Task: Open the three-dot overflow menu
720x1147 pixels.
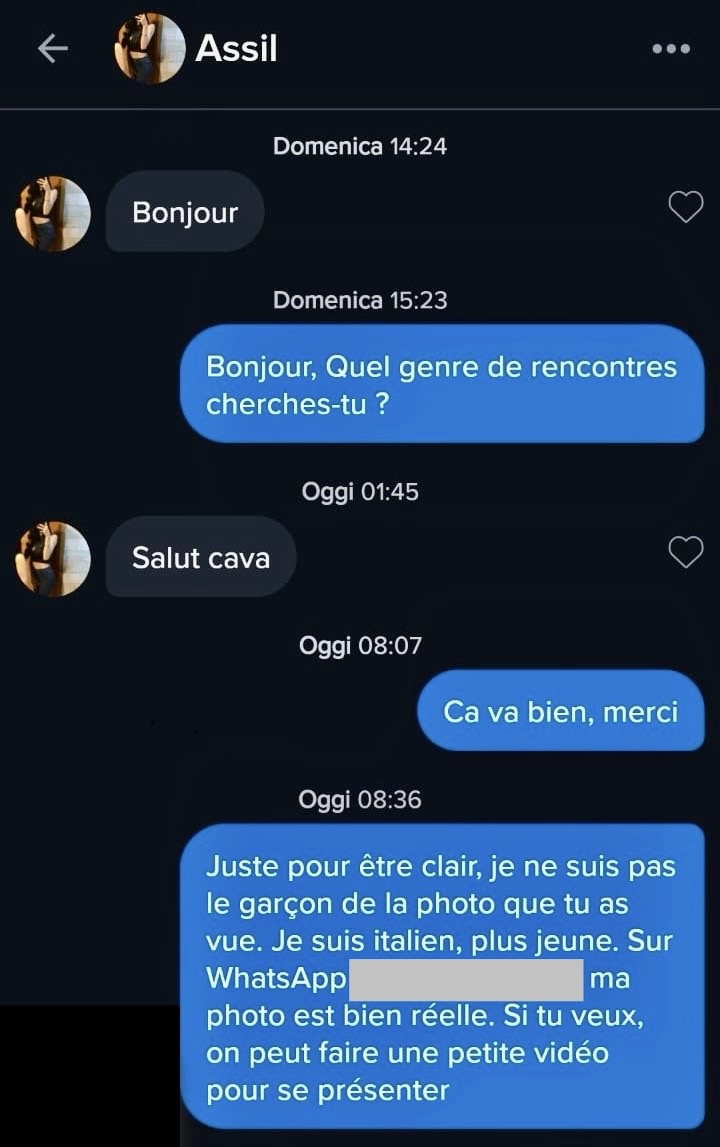Action: click(670, 49)
